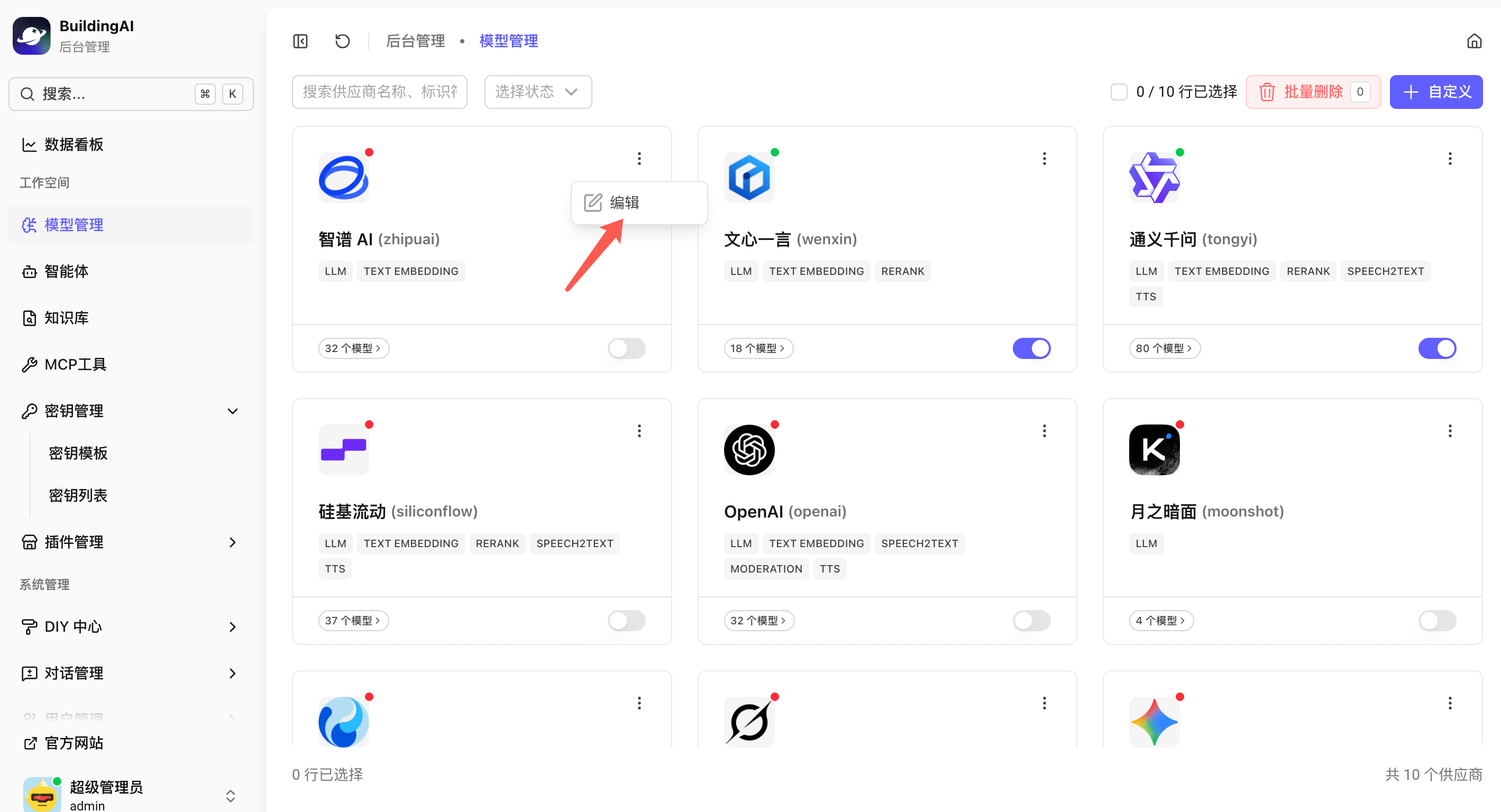Tap the refresh icon in the header

click(342, 41)
